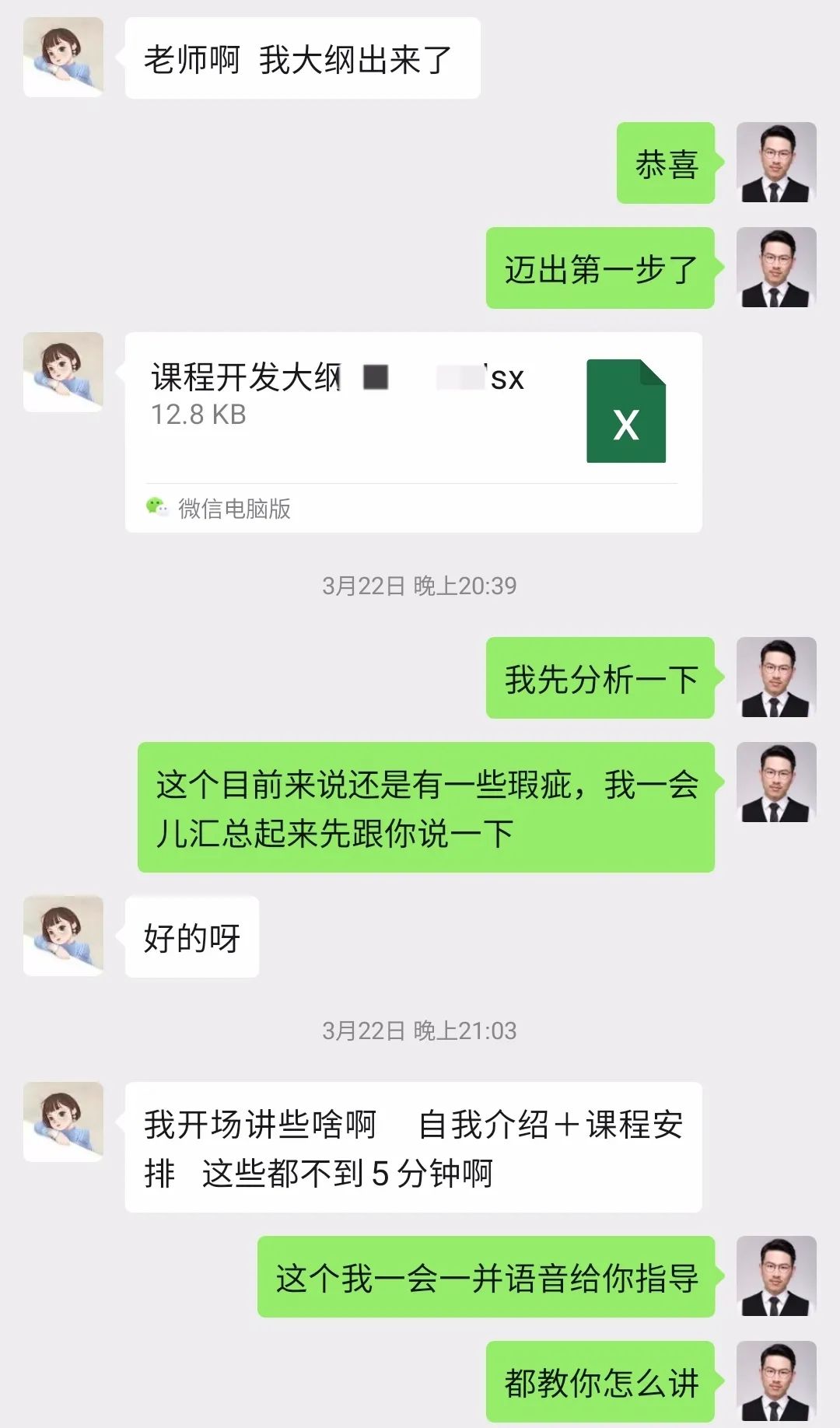Click the WeChat logo icon before '微信电脑版'
Screen dimensions: 840x1428
coord(158,509)
